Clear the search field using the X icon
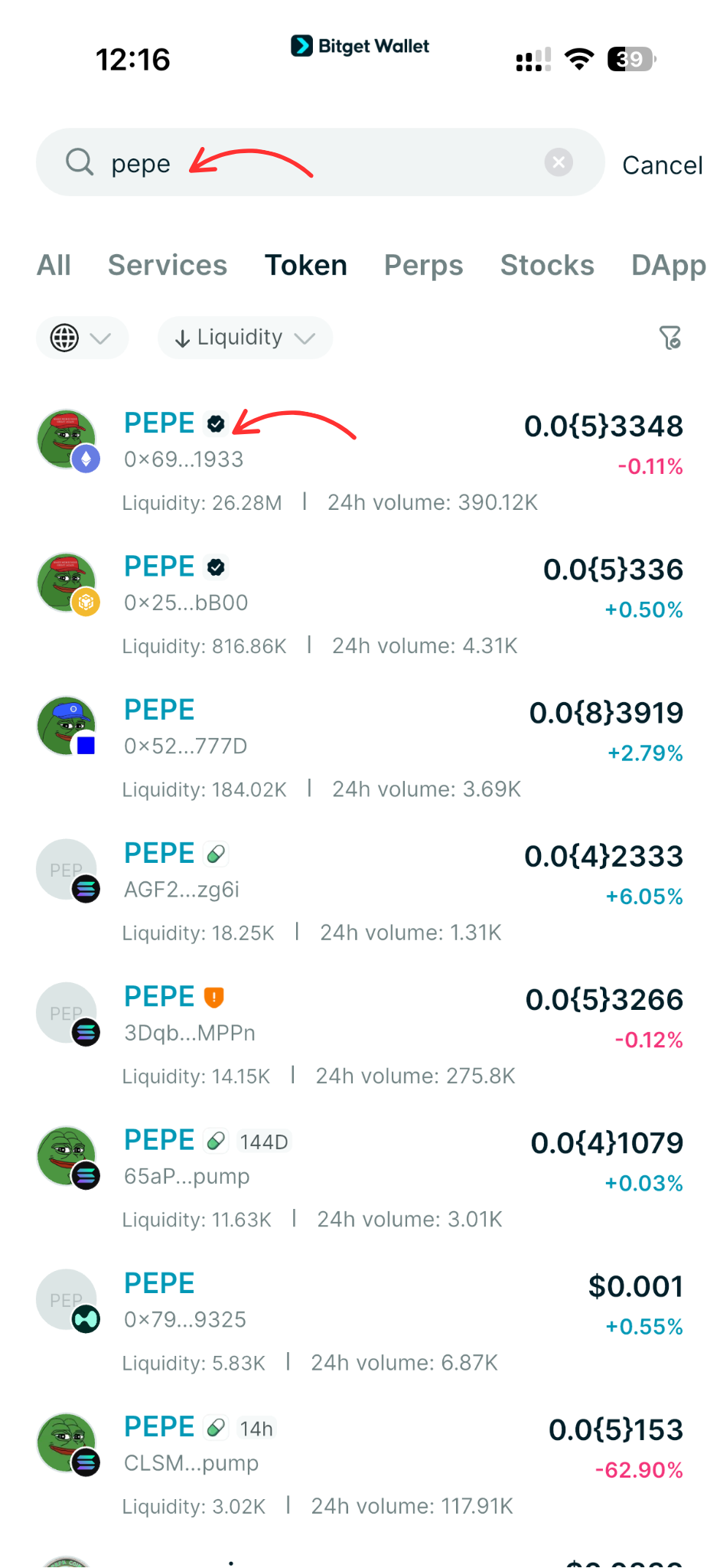The width and height of the screenshot is (720, 1568). [559, 162]
